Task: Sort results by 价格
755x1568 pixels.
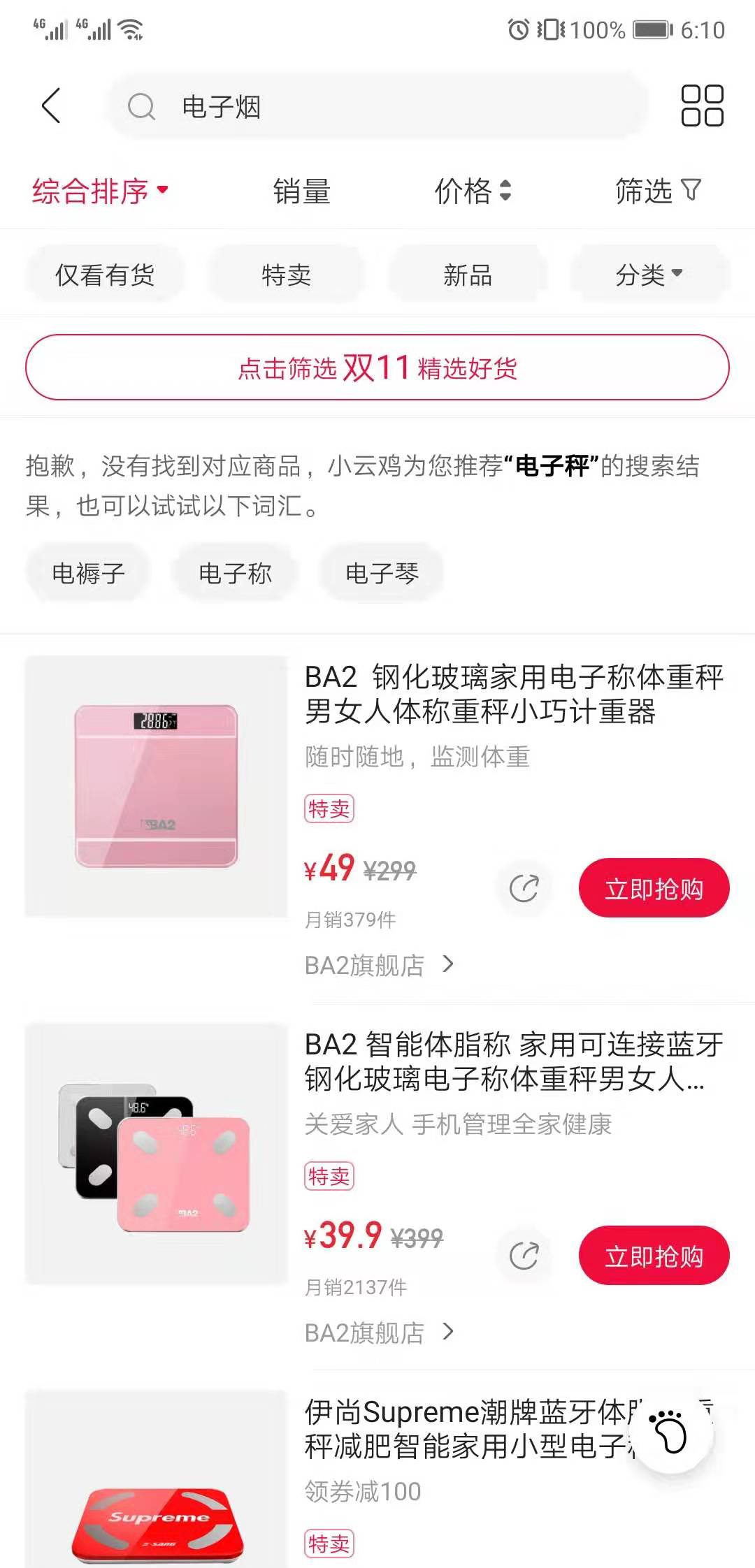Action: coord(473,191)
